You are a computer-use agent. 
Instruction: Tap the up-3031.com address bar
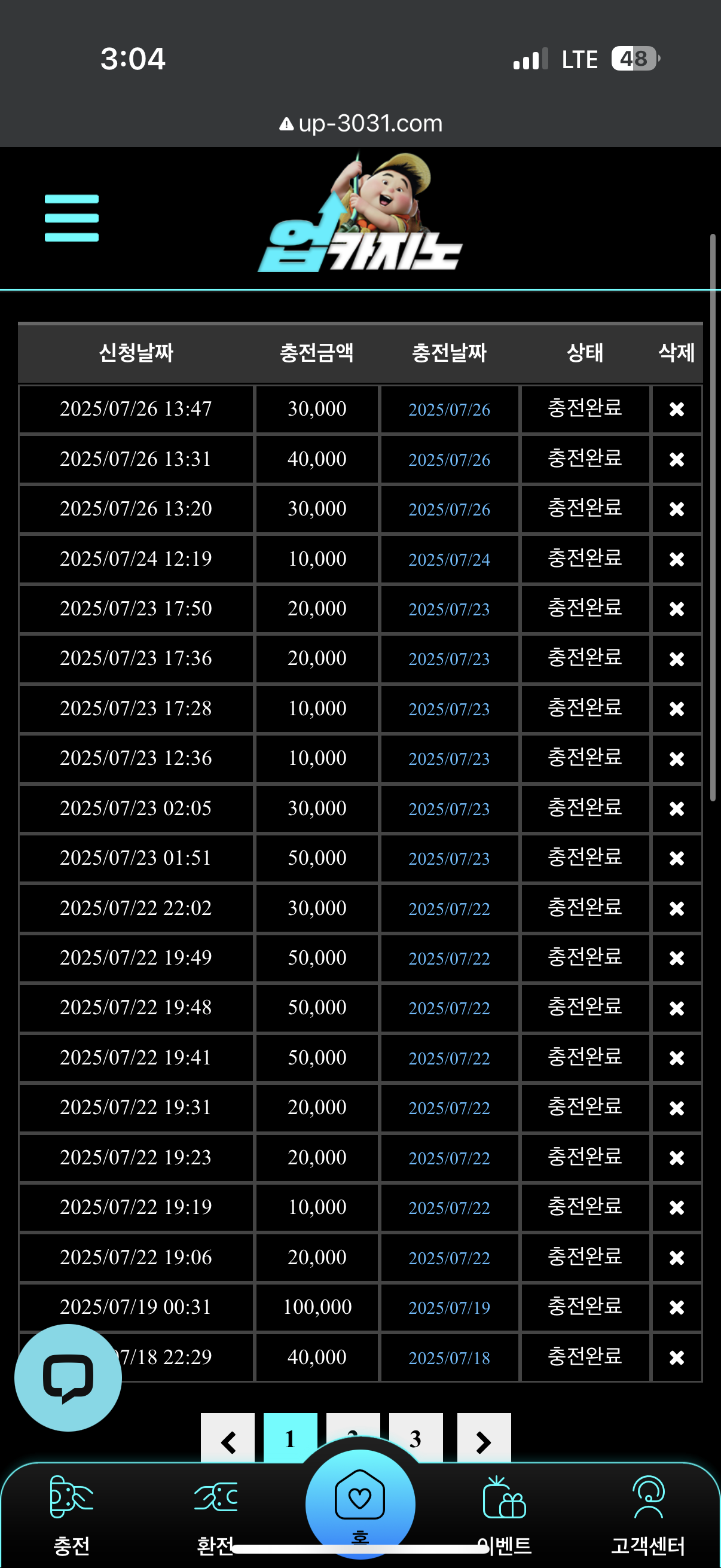click(361, 124)
